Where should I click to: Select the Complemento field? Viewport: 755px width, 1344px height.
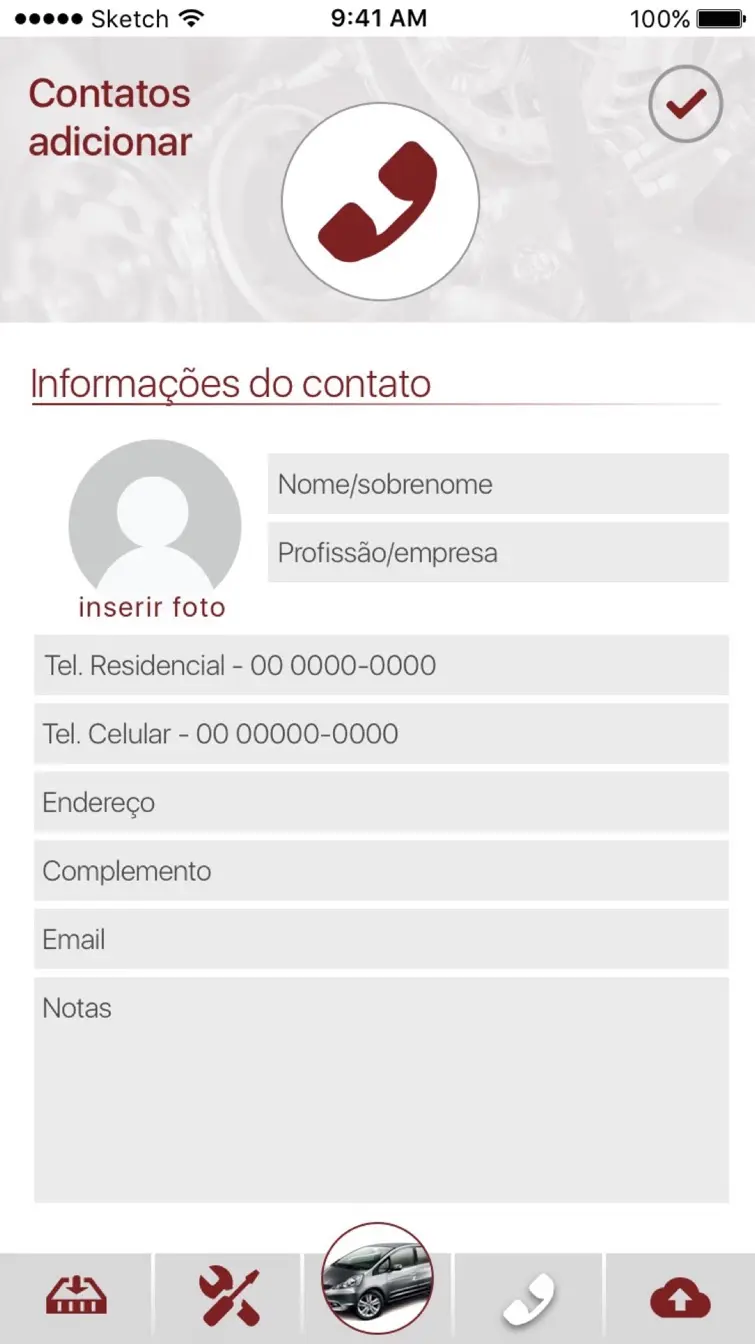point(381,871)
